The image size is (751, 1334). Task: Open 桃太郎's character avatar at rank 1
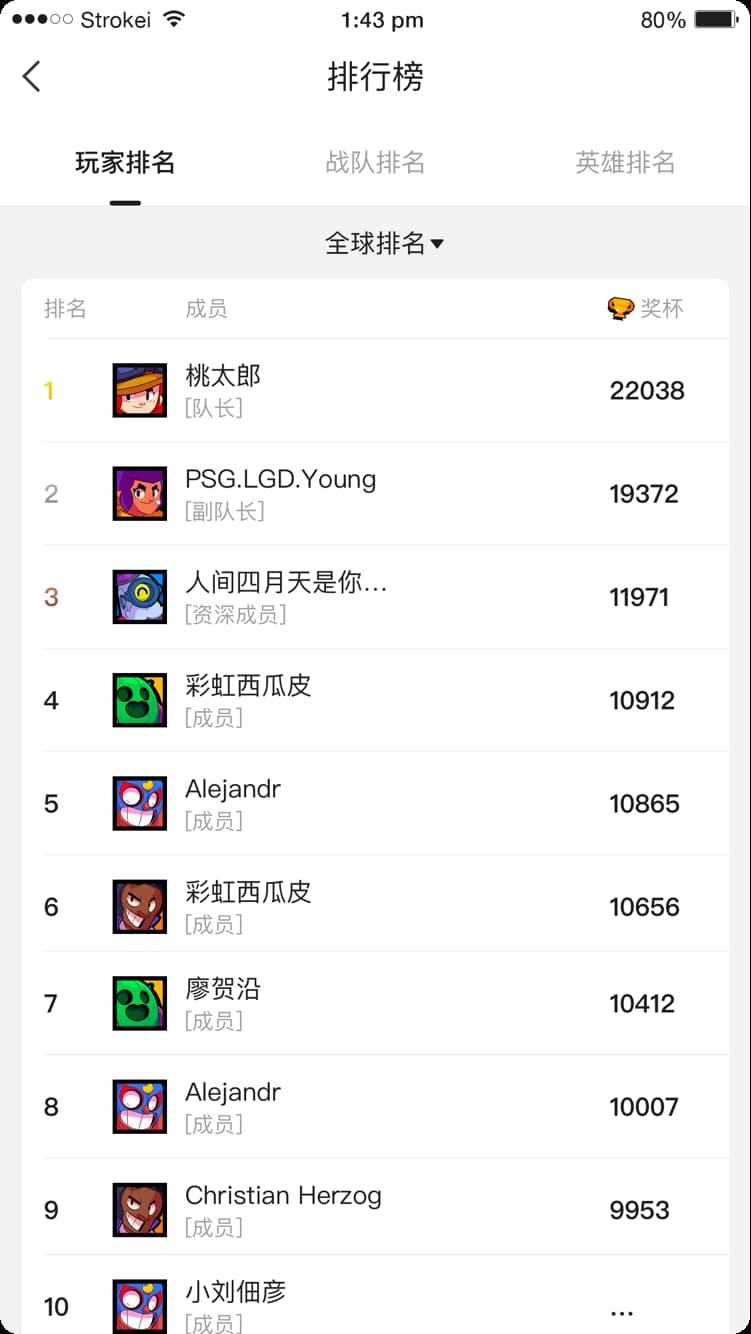[x=139, y=390]
